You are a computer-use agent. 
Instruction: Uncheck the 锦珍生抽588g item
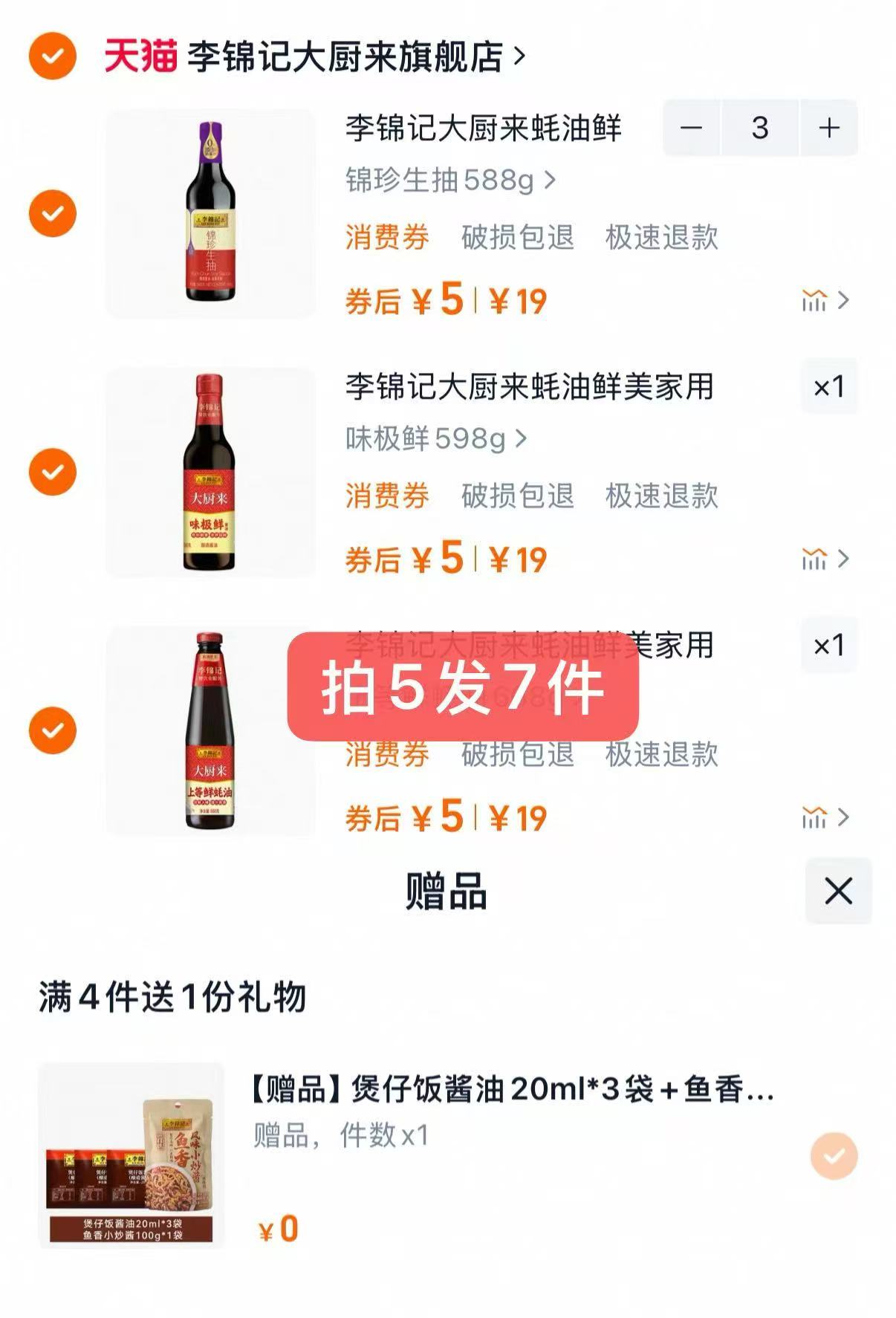coord(52,213)
